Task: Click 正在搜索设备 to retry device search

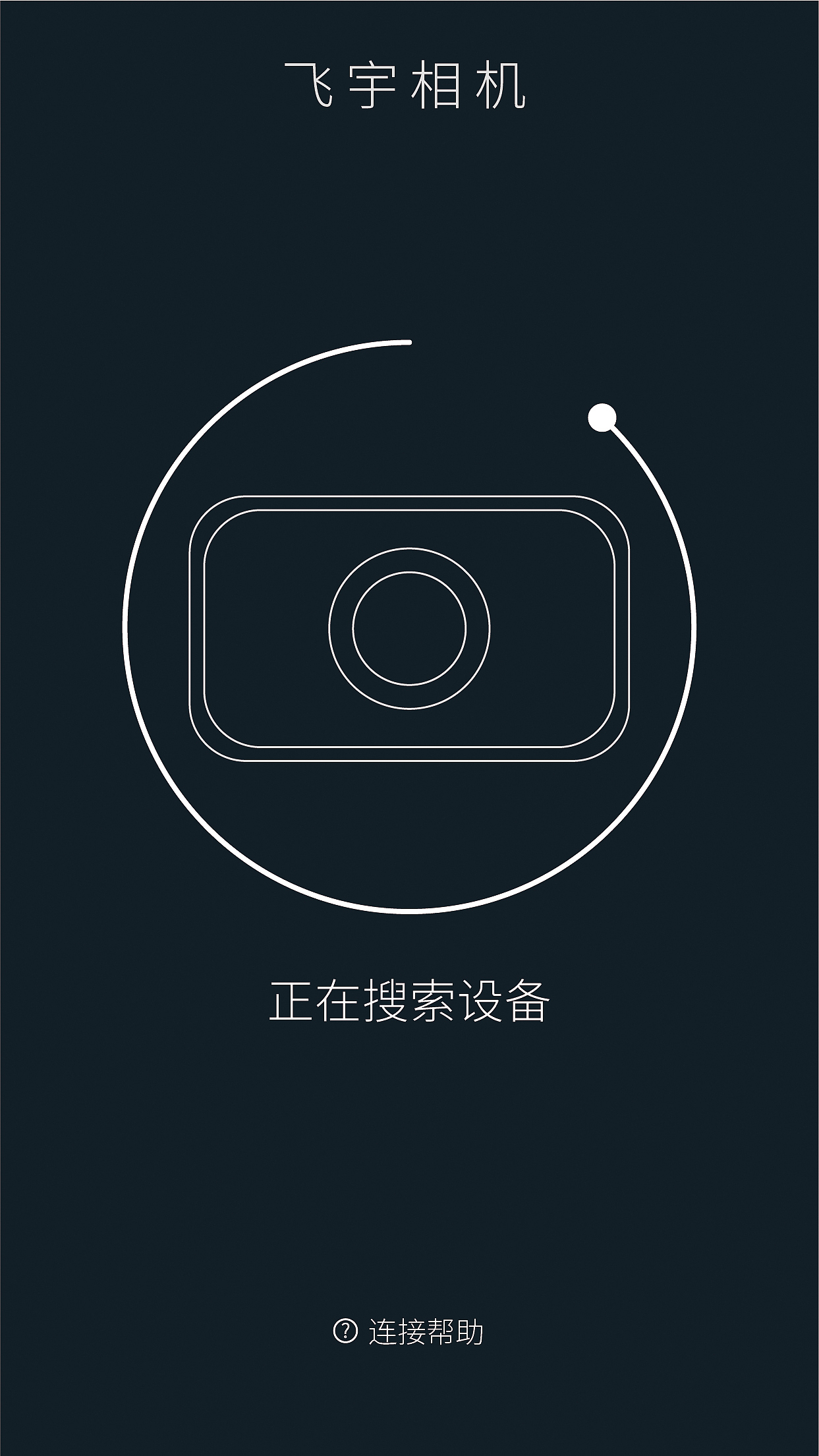Action: [409, 1001]
